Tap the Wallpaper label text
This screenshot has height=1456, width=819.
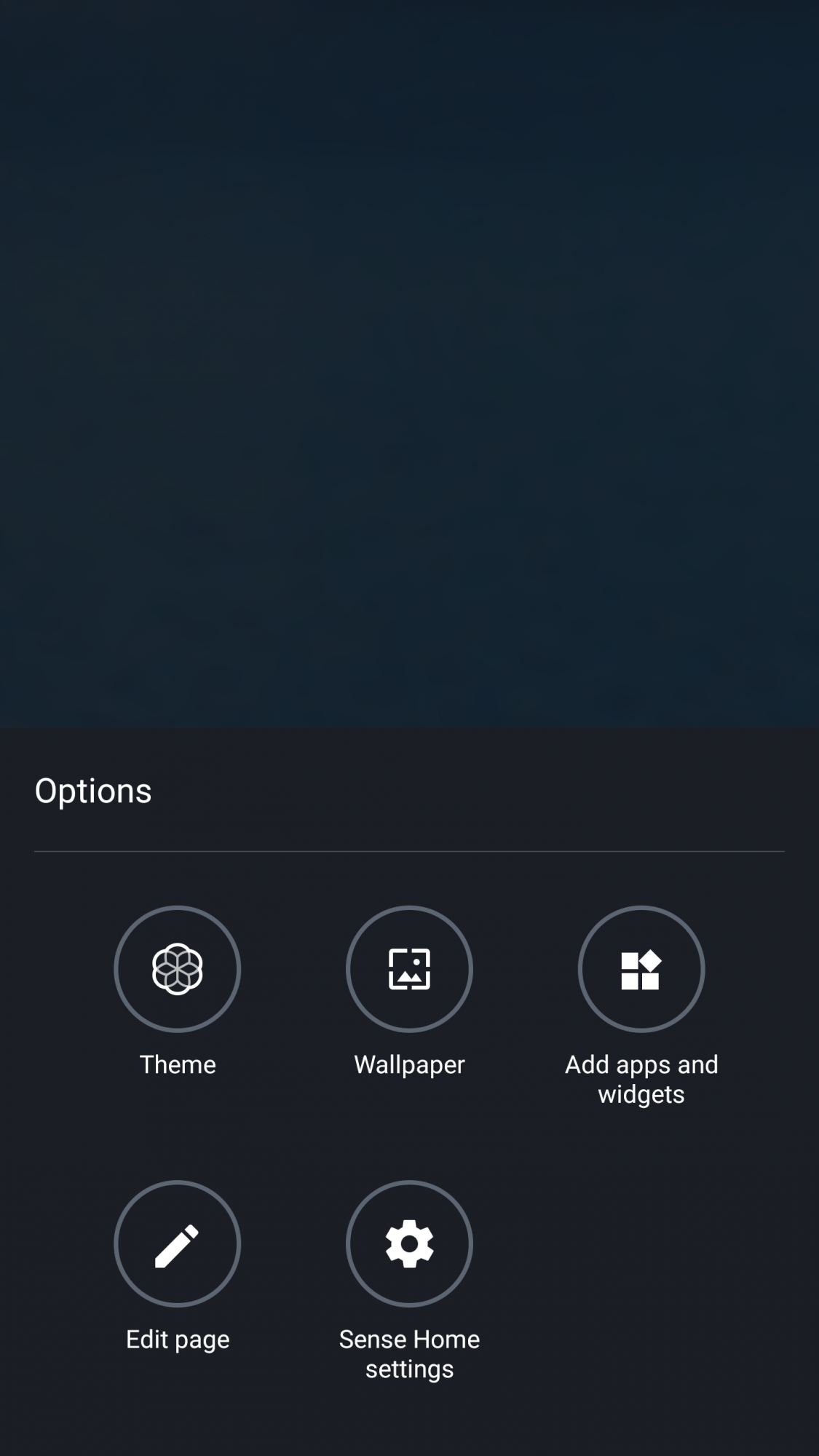pyautogui.click(x=408, y=1064)
